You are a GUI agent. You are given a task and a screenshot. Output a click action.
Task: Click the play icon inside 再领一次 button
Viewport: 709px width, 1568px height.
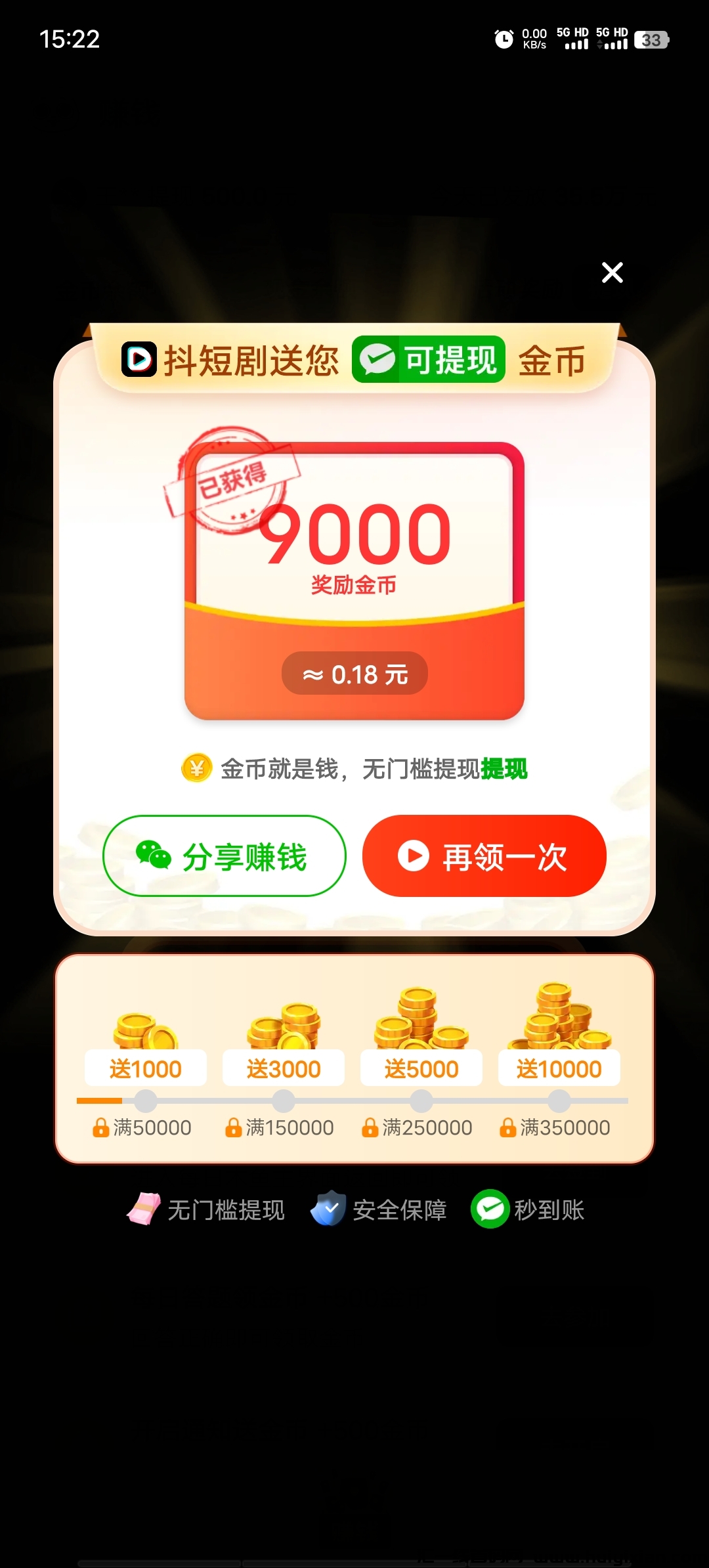[414, 856]
